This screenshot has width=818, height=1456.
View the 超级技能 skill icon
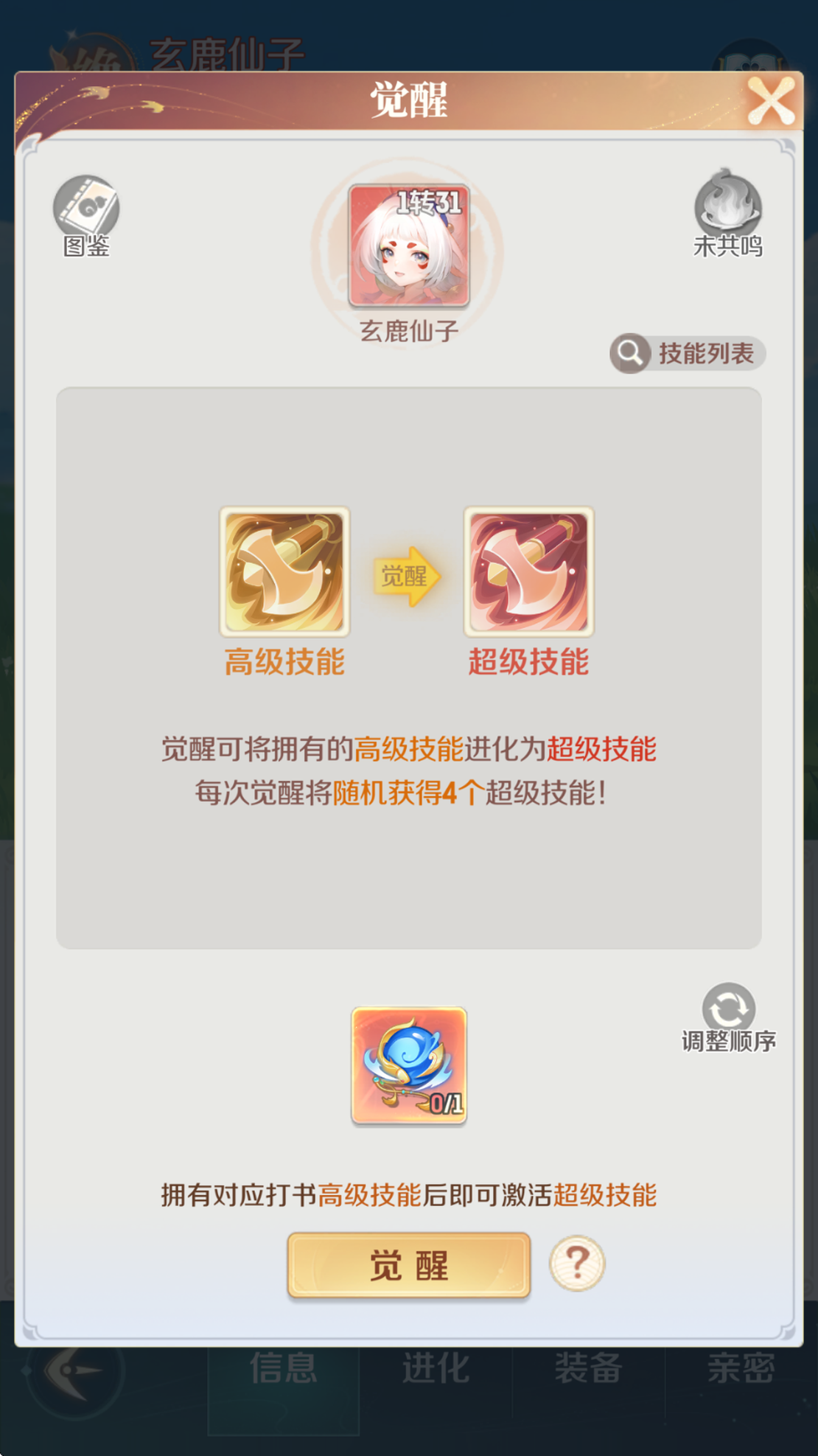pos(528,572)
